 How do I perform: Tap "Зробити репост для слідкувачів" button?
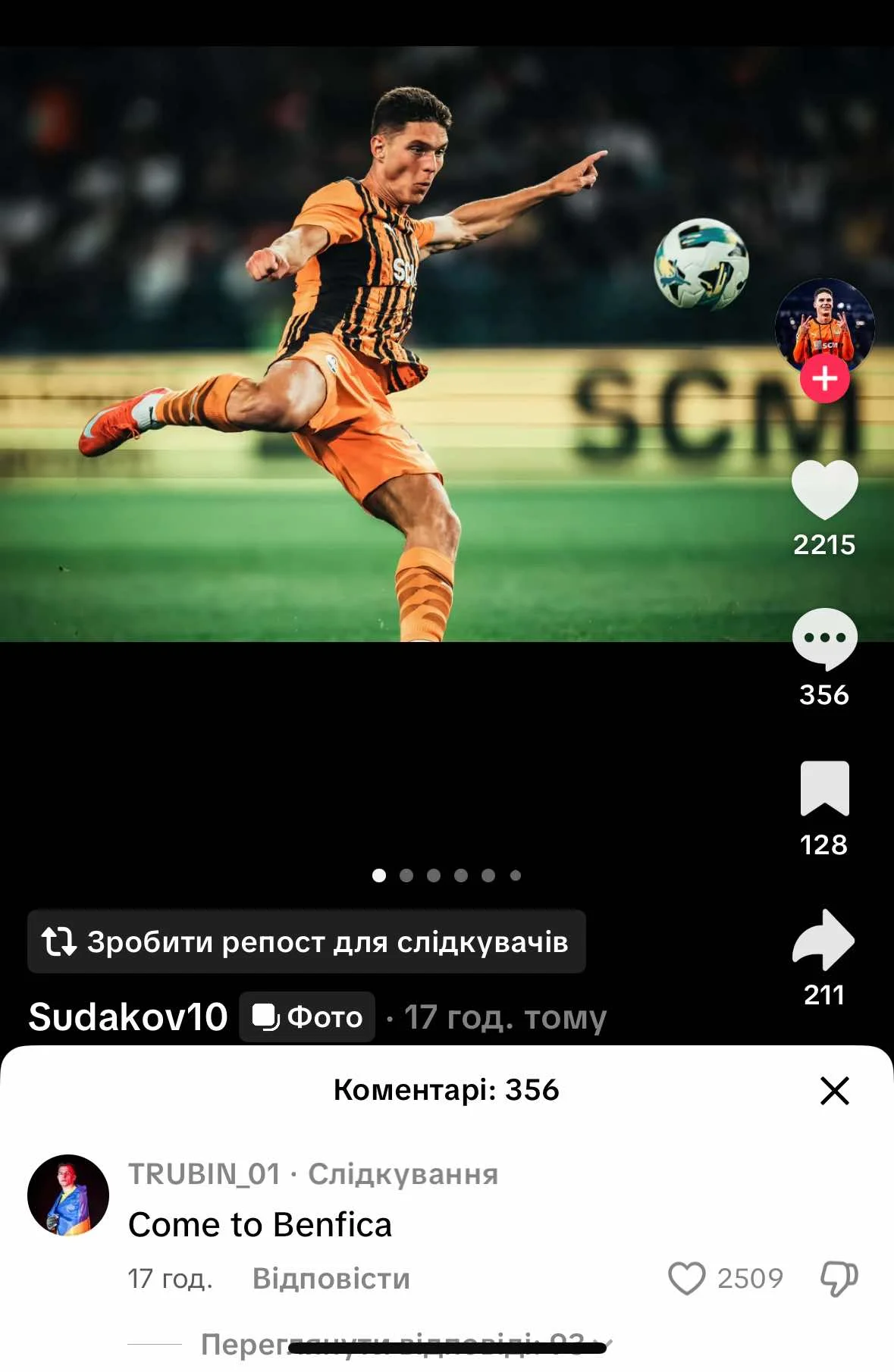click(x=306, y=941)
